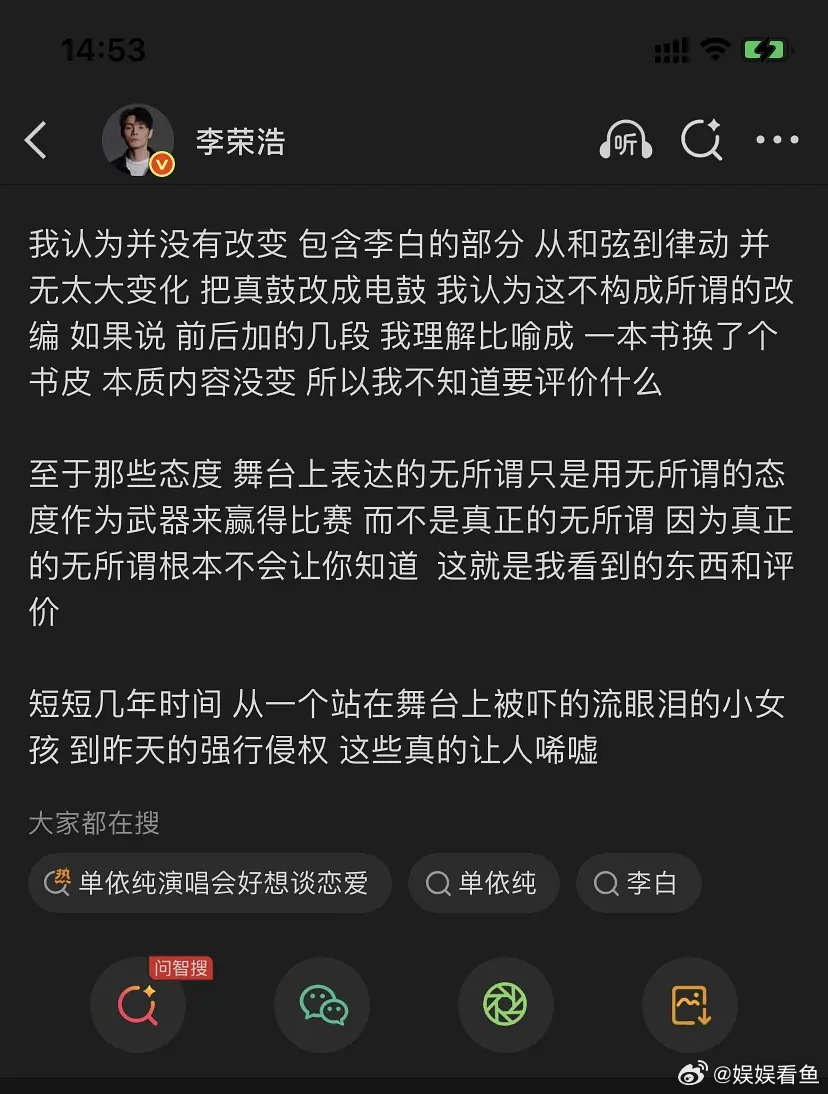Tap the magnifier icon beside 李白
828x1094 pixels.
click(605, 883)
